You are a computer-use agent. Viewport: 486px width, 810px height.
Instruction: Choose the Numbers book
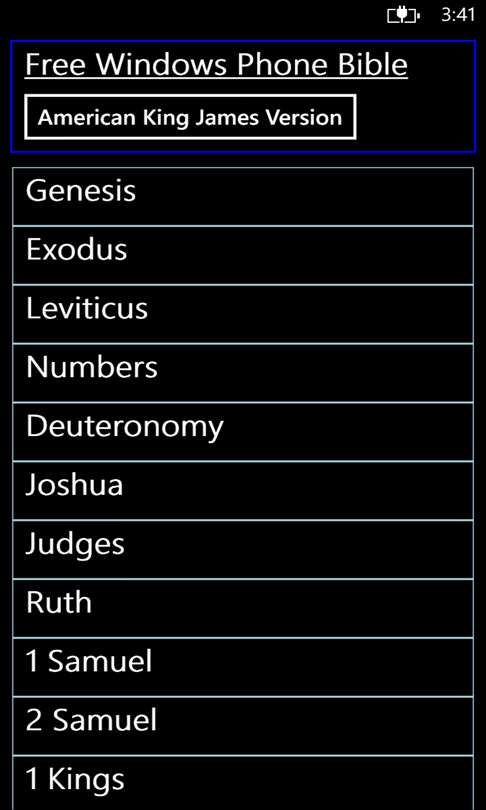point(243,373)
